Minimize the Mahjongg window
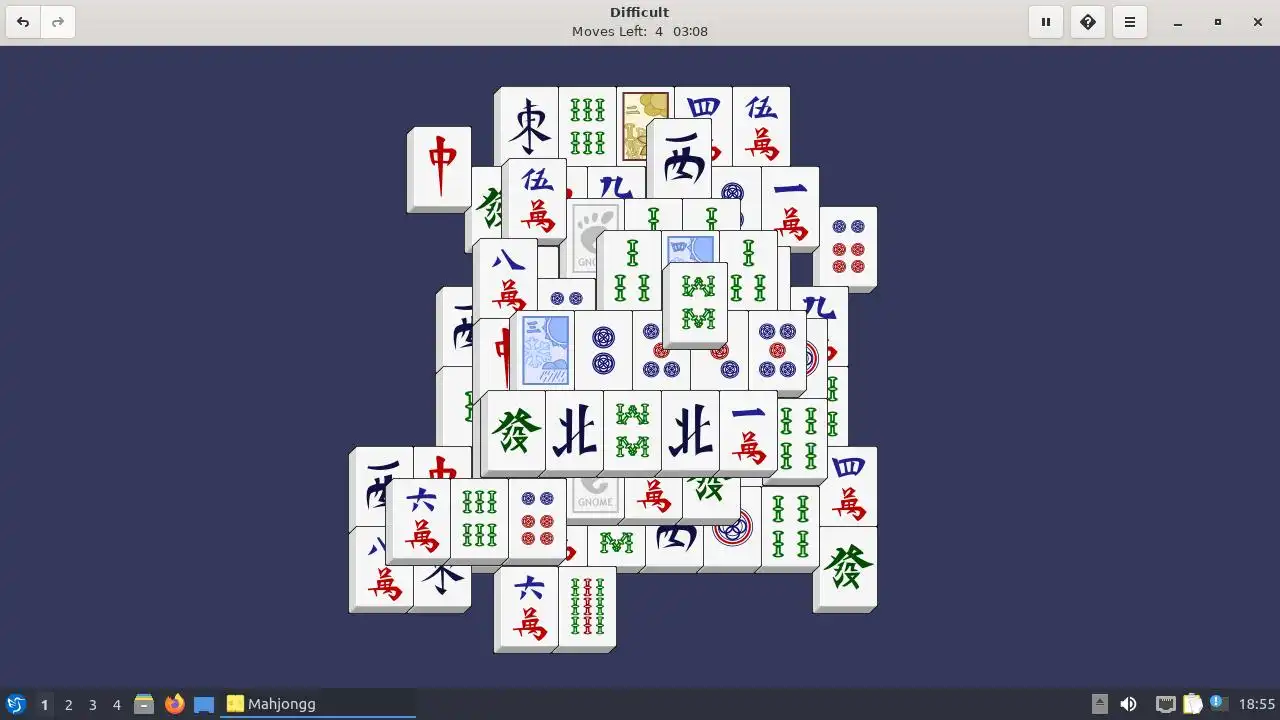Screen dimensions: 1280x720 [x=1178, y=22]
